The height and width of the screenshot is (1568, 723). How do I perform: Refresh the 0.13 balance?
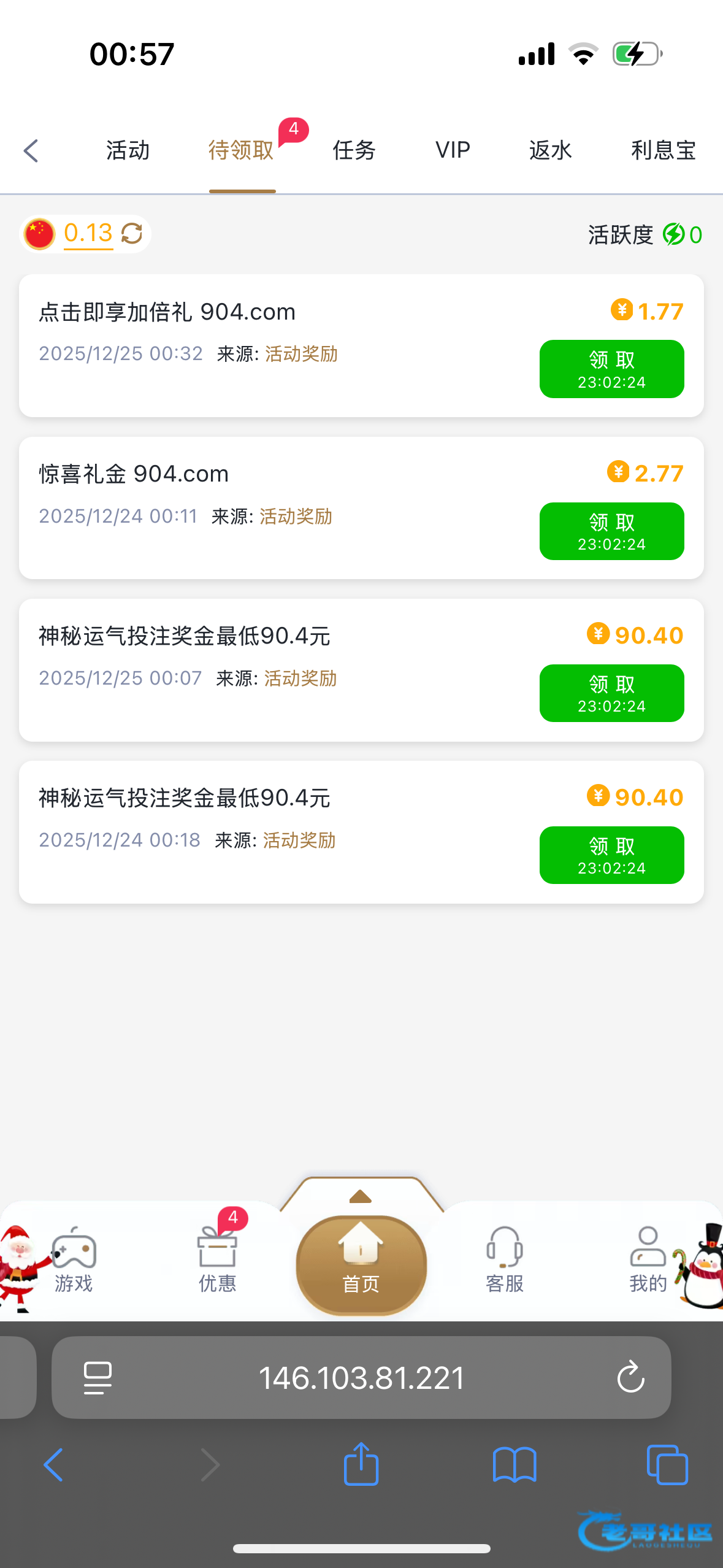point(132,234)
